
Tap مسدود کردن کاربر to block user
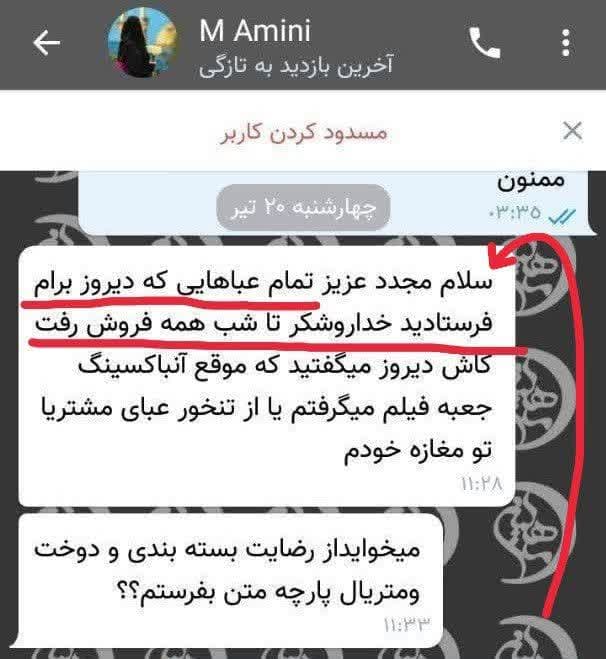pyautogui.click(x=304, y=132)
